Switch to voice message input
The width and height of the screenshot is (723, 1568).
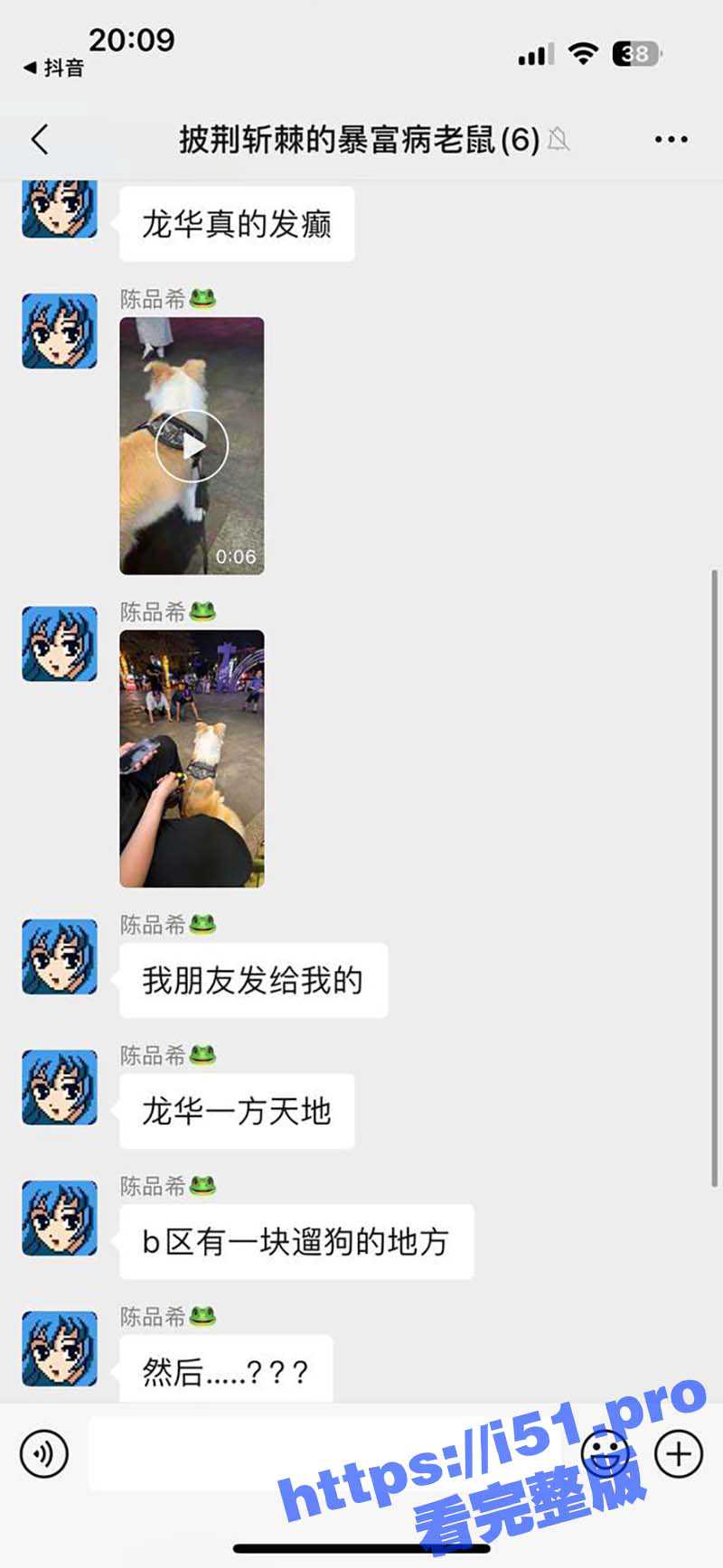click(43, 1453)
